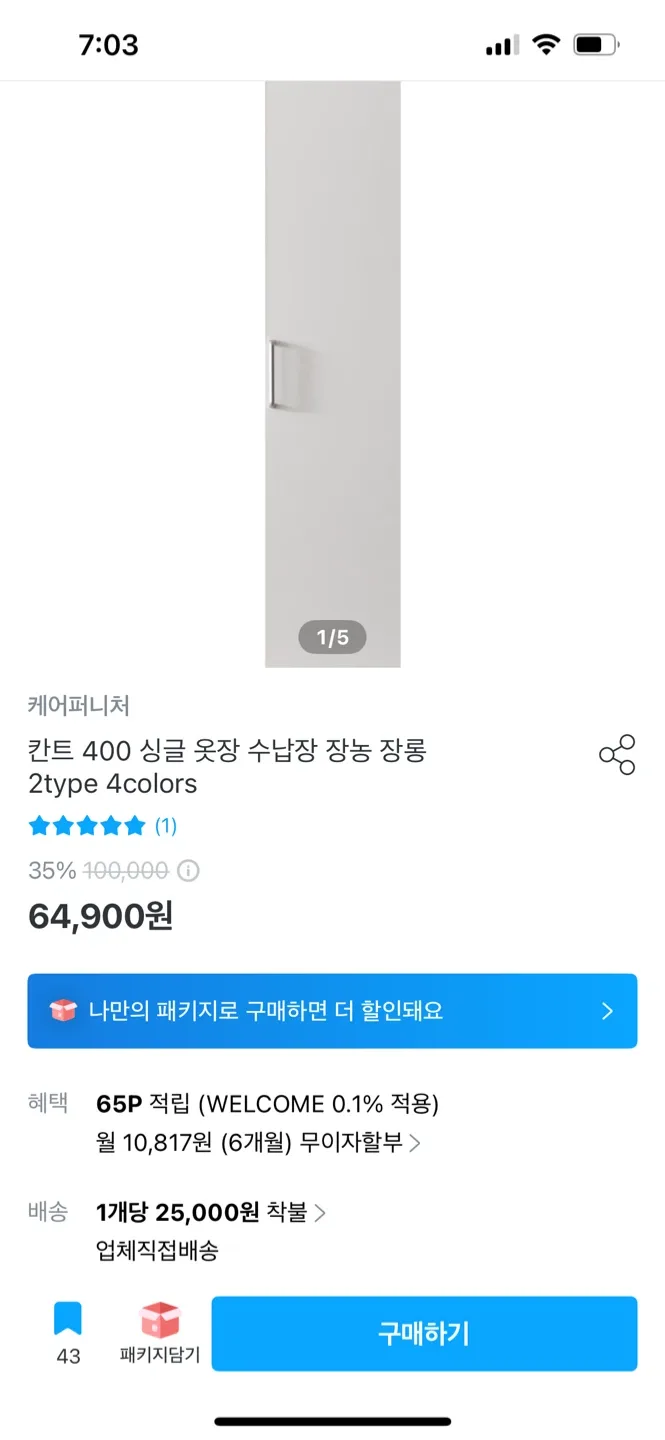Open the 케어퍼니처 brand page
Screen dimensions: 665x1440
79,705
